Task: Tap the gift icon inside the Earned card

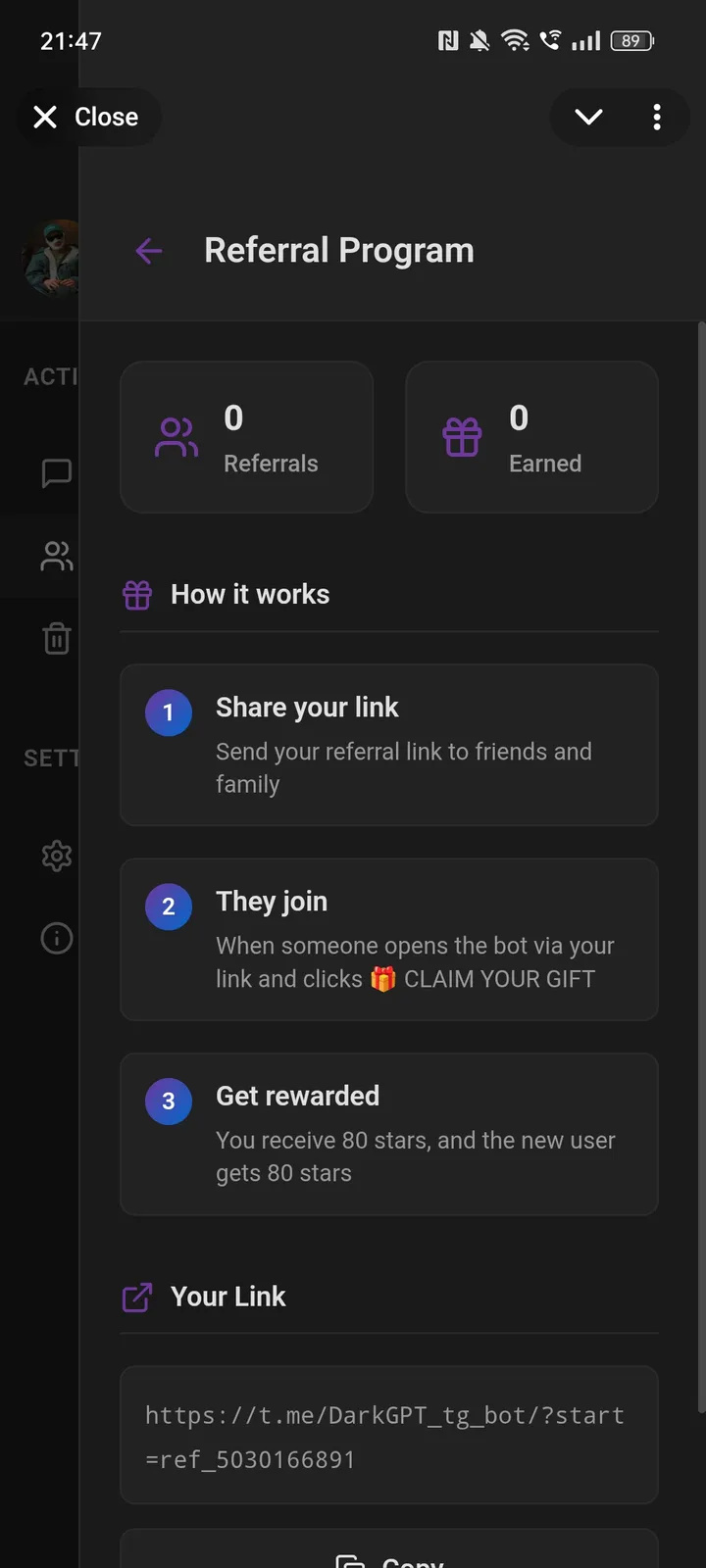Action: (461, 438)
